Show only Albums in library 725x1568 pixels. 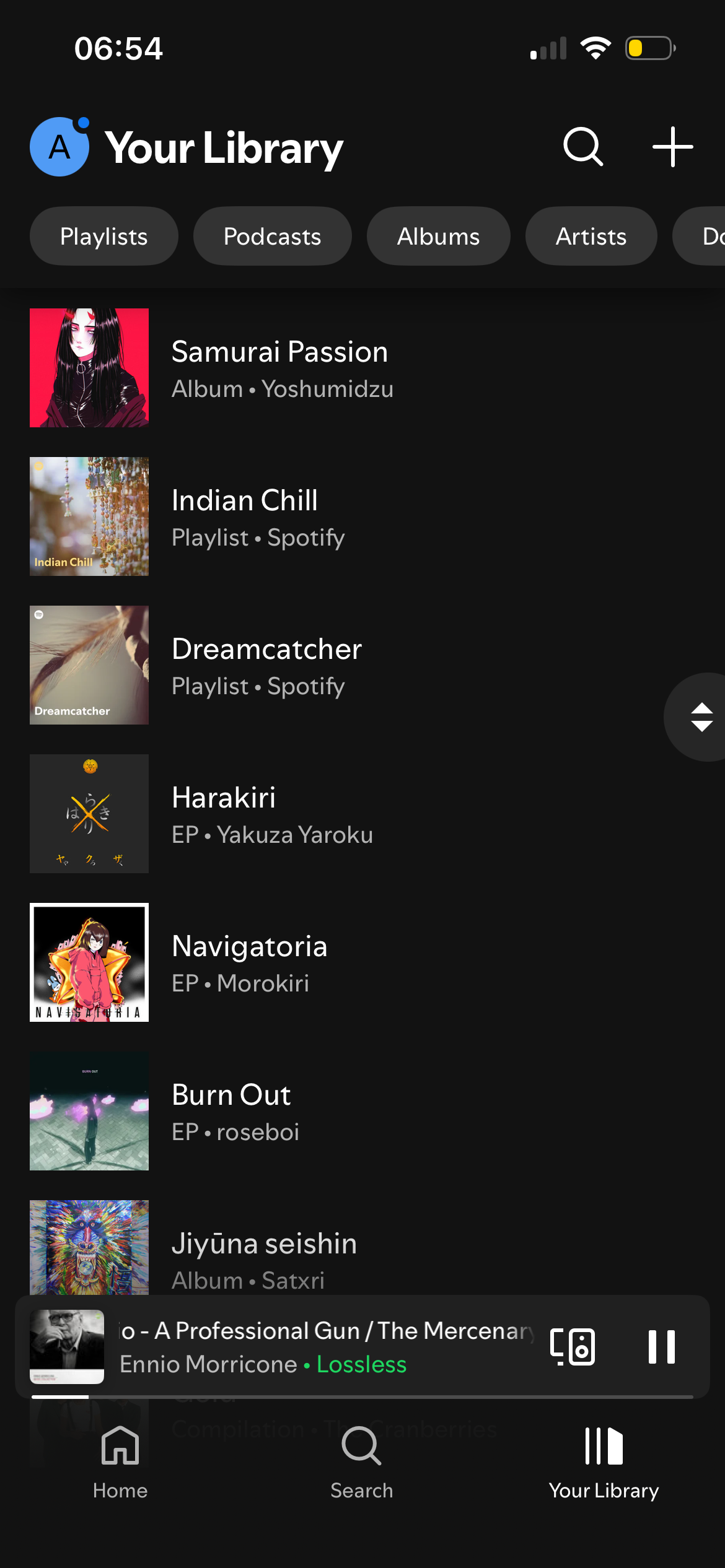coord(438,236)
